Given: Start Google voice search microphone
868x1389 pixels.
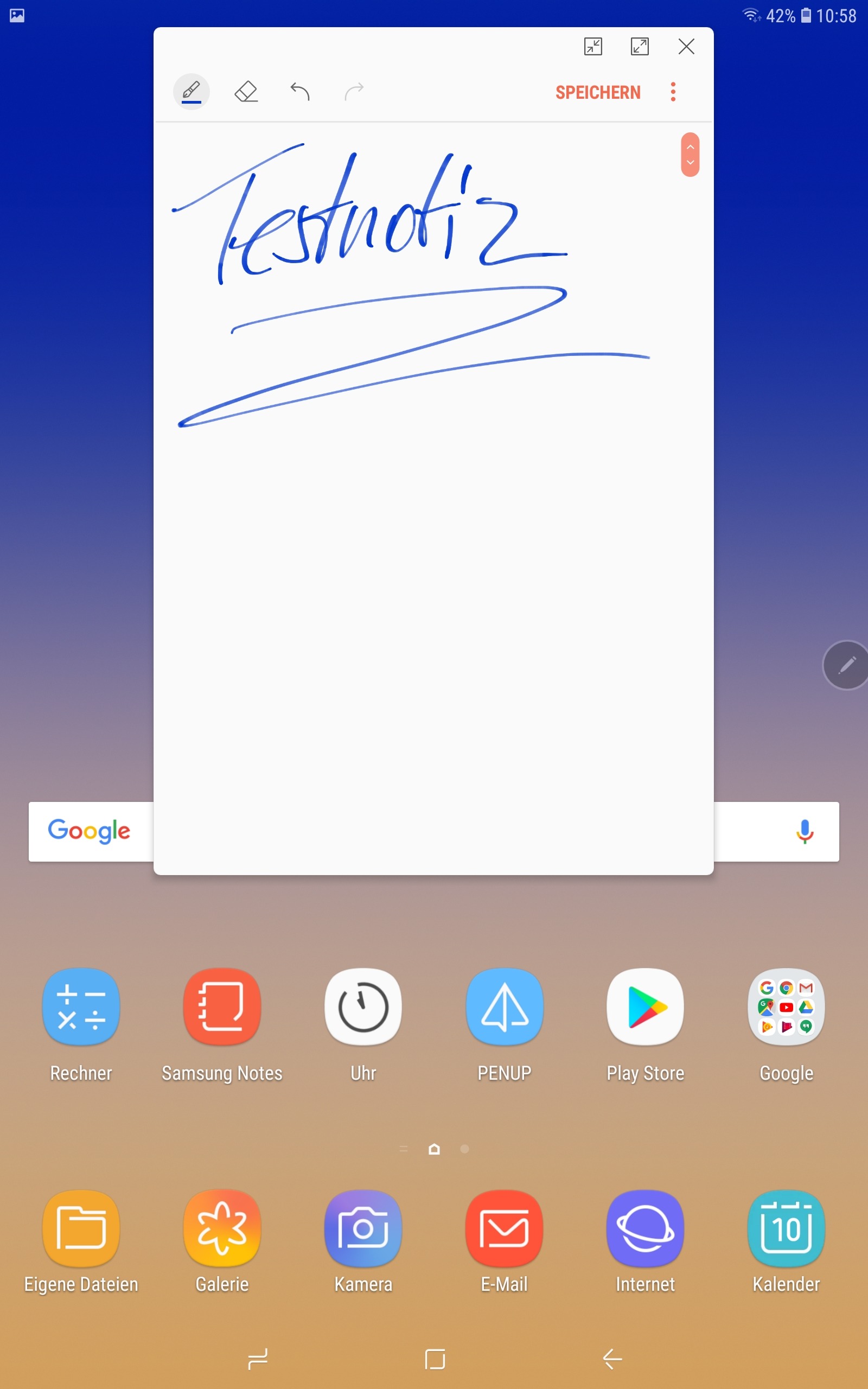Looking at the screenshot, I should click(x=805, y=831).
